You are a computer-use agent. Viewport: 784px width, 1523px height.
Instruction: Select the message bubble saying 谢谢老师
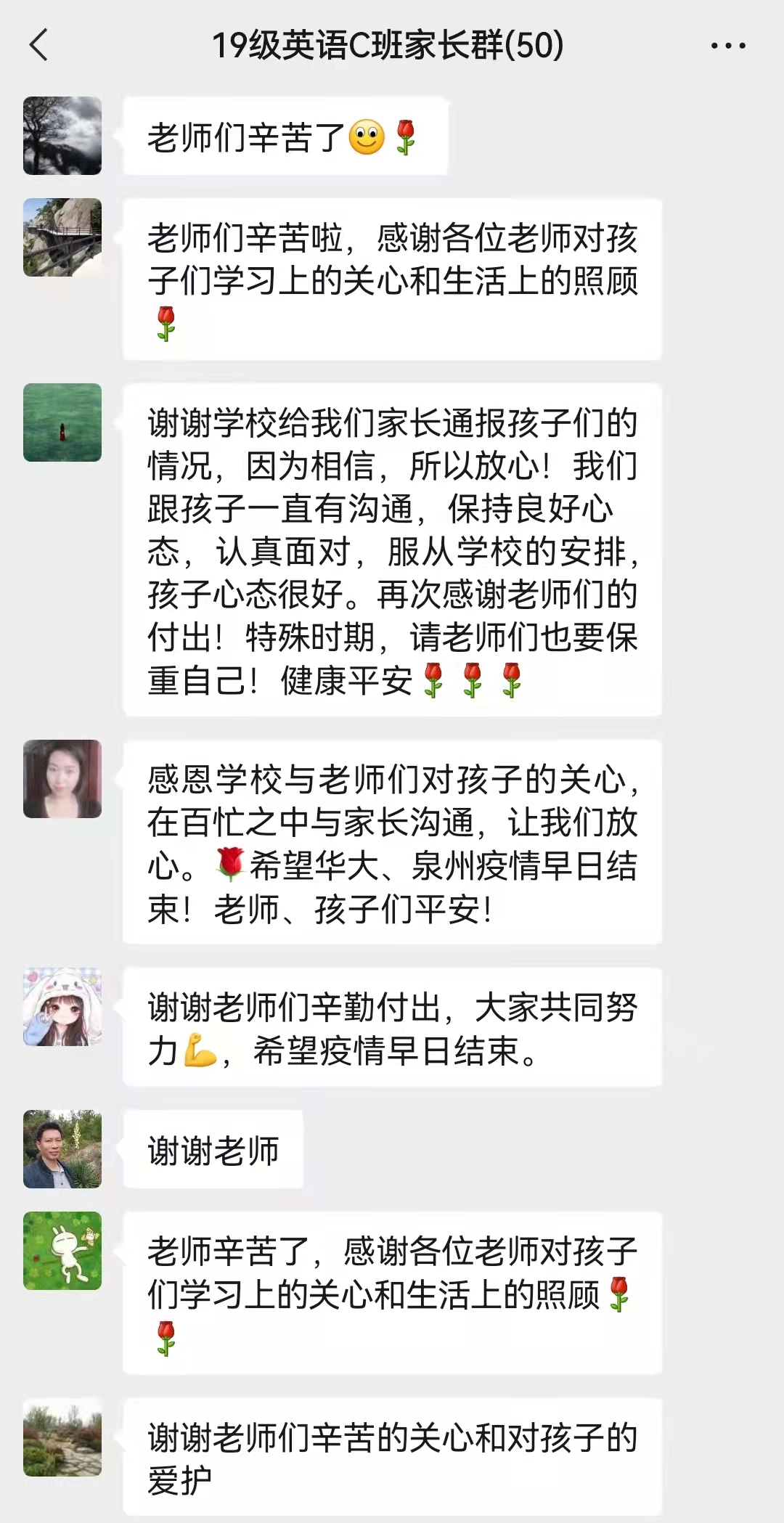[x=212, y=1152]
